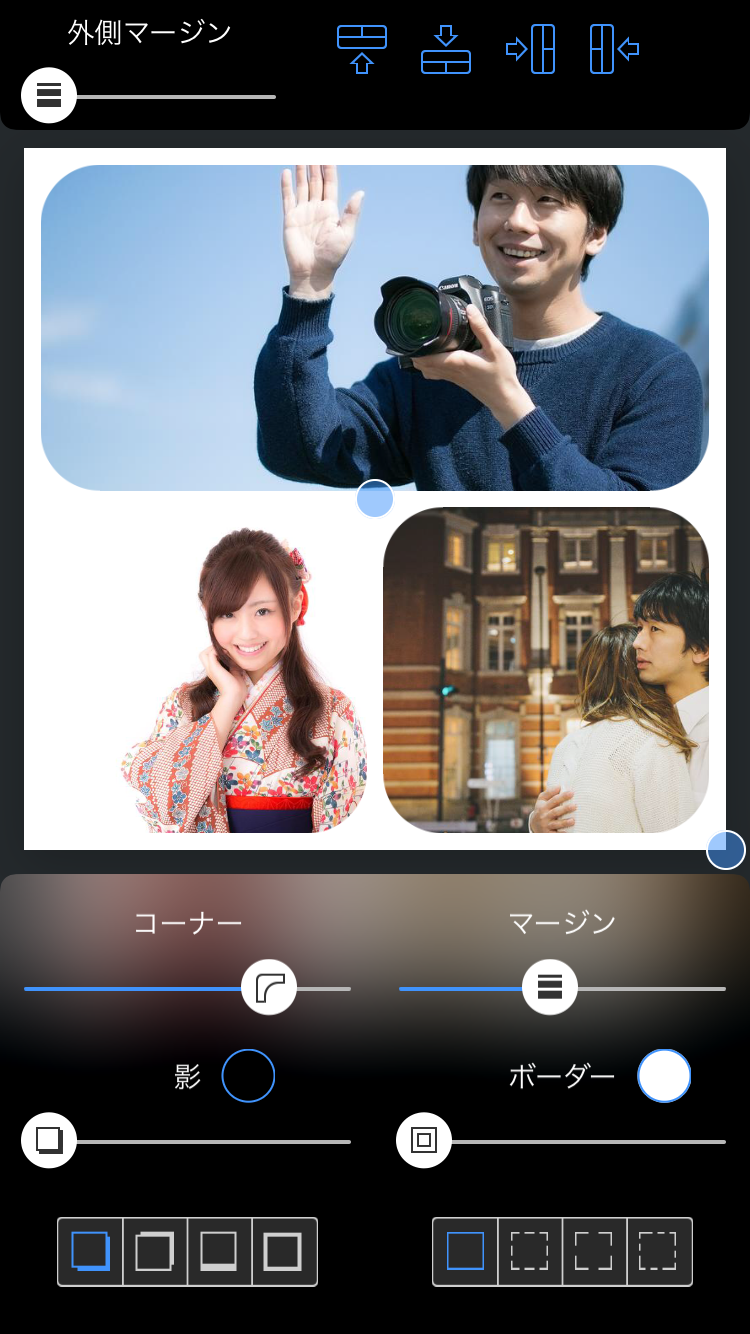The height and width of the screenshot is (1334, 750).
Task: Select the photo of man with camera
Action: click(x=375, y=328)
